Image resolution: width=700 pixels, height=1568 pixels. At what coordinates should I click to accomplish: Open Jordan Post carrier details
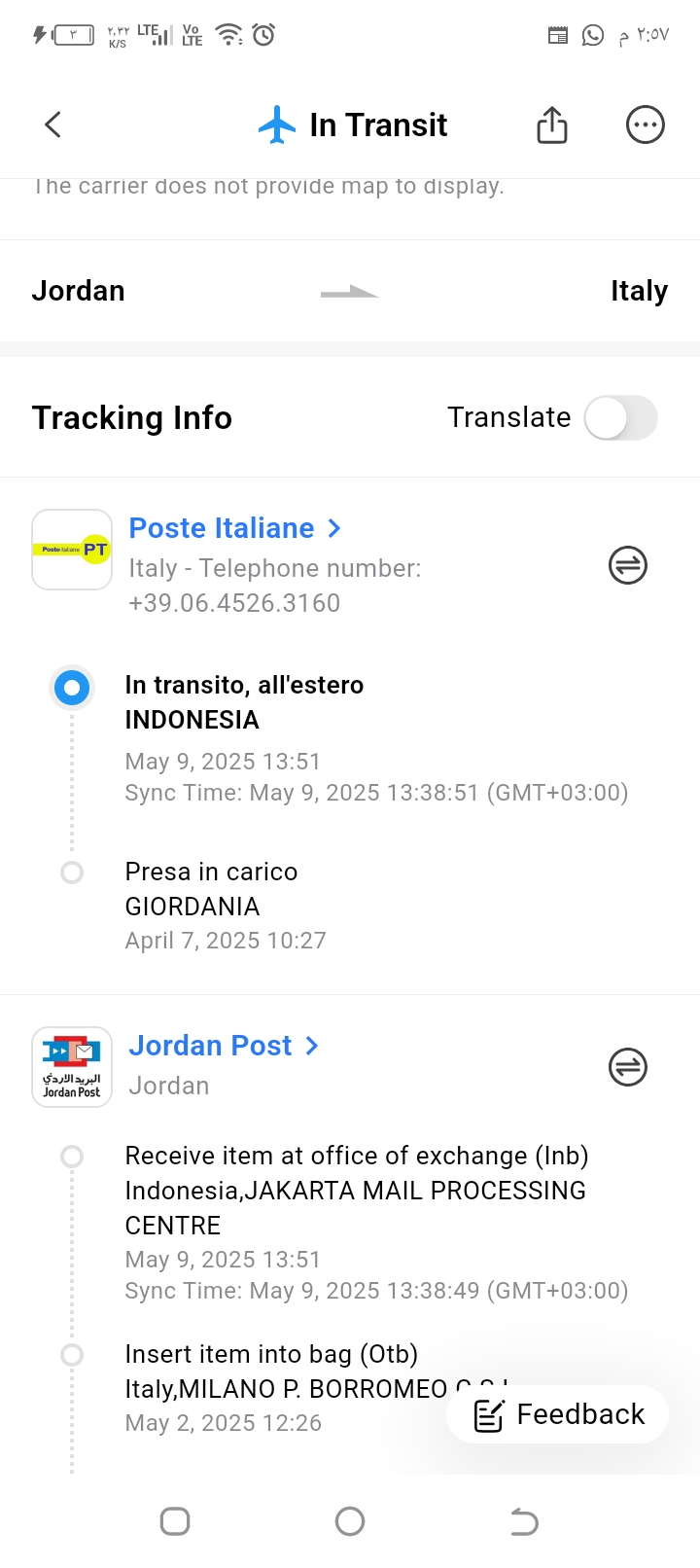224,1046
